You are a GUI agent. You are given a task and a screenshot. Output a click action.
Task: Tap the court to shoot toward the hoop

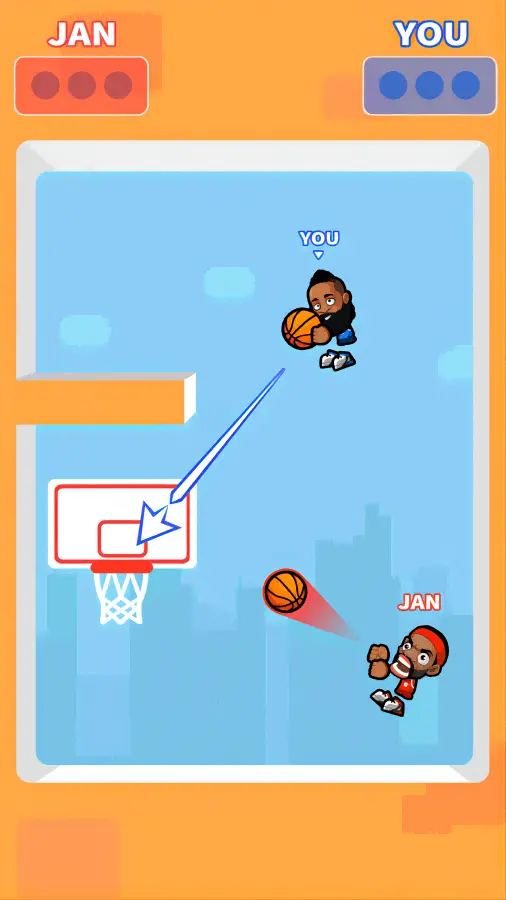(254, 468)
